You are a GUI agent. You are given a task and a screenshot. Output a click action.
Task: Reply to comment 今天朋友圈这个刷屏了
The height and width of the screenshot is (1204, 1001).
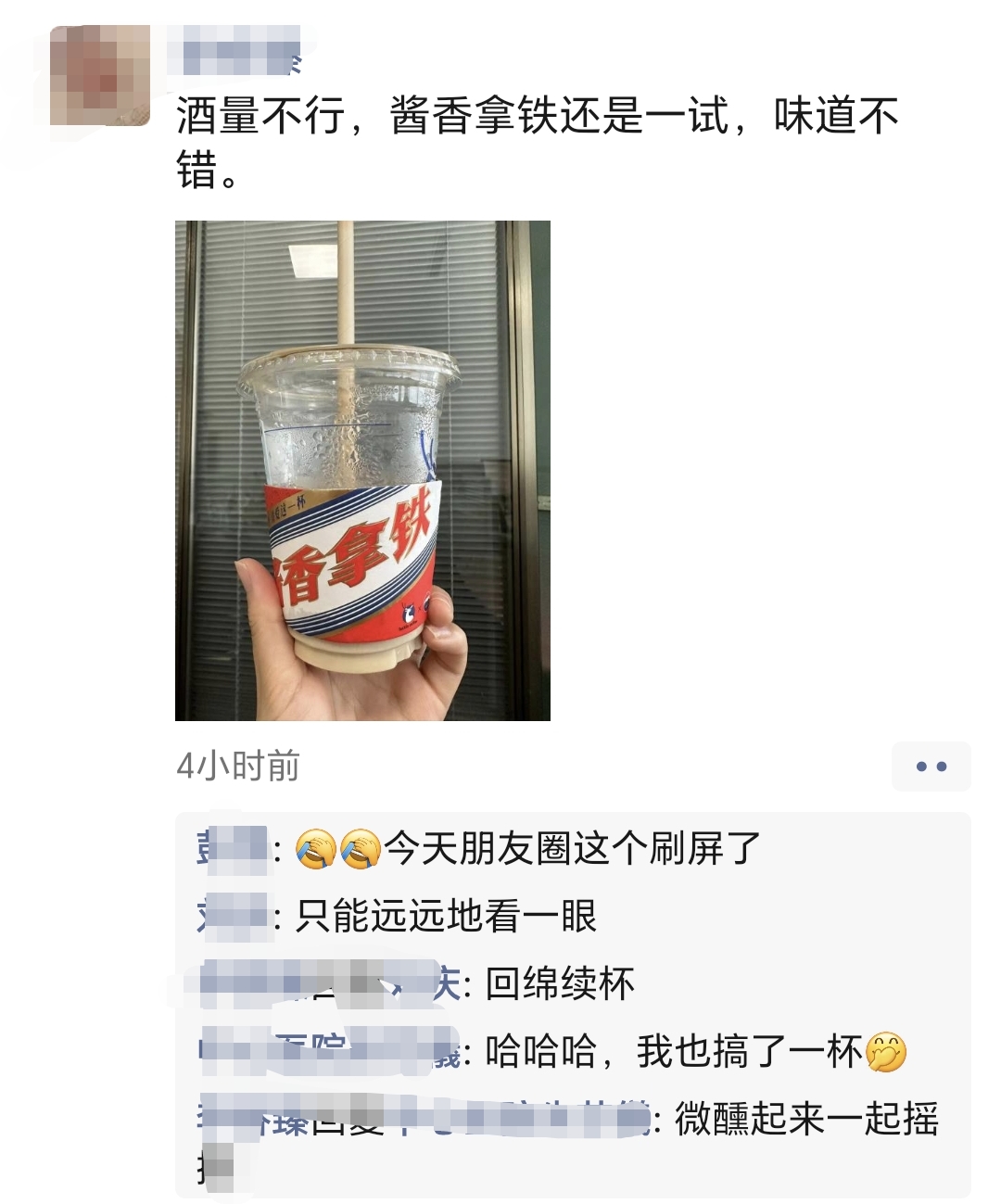point(572,848)
